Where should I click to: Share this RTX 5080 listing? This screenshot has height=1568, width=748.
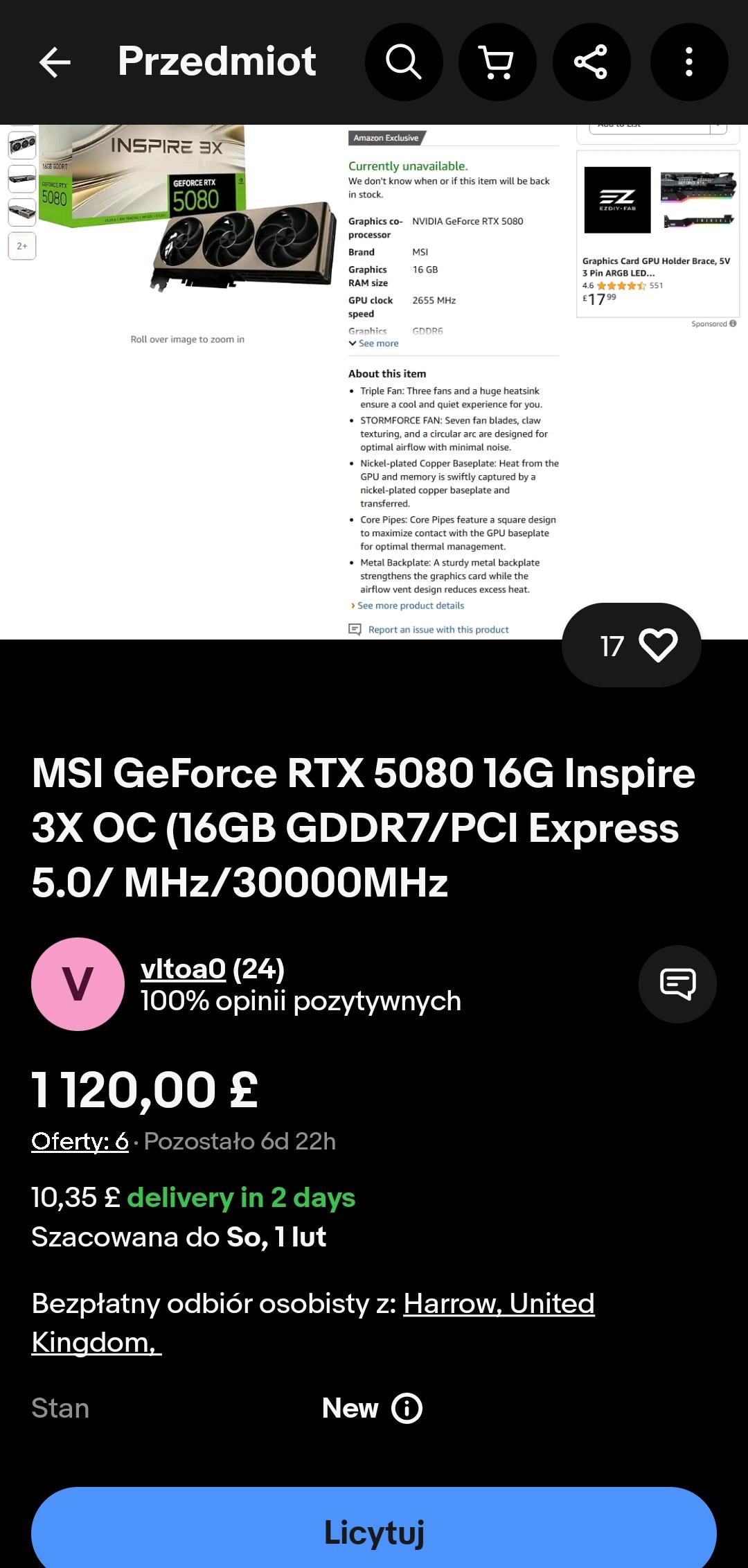click(591, 62)
